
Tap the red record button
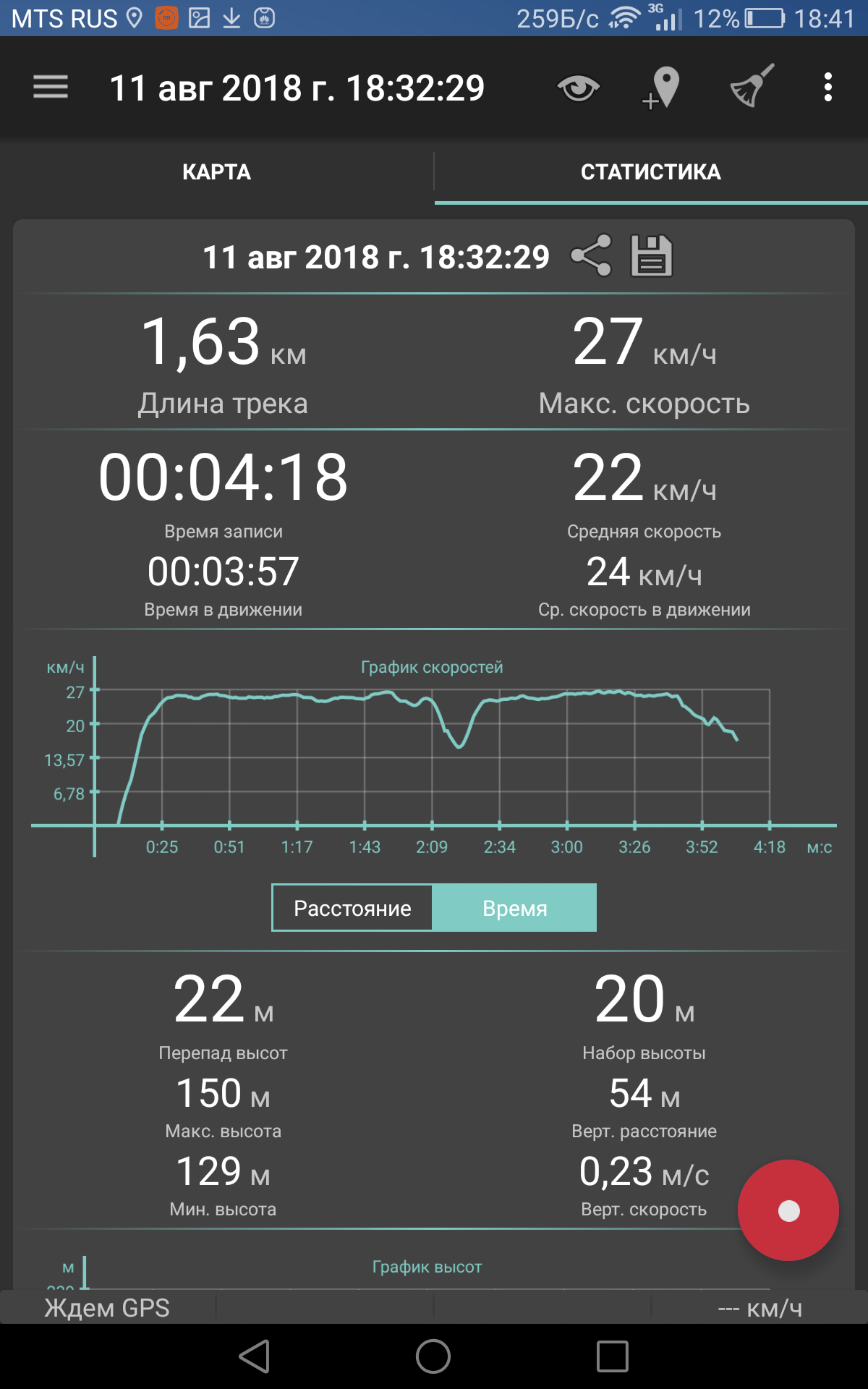[x=788, y=1210]
